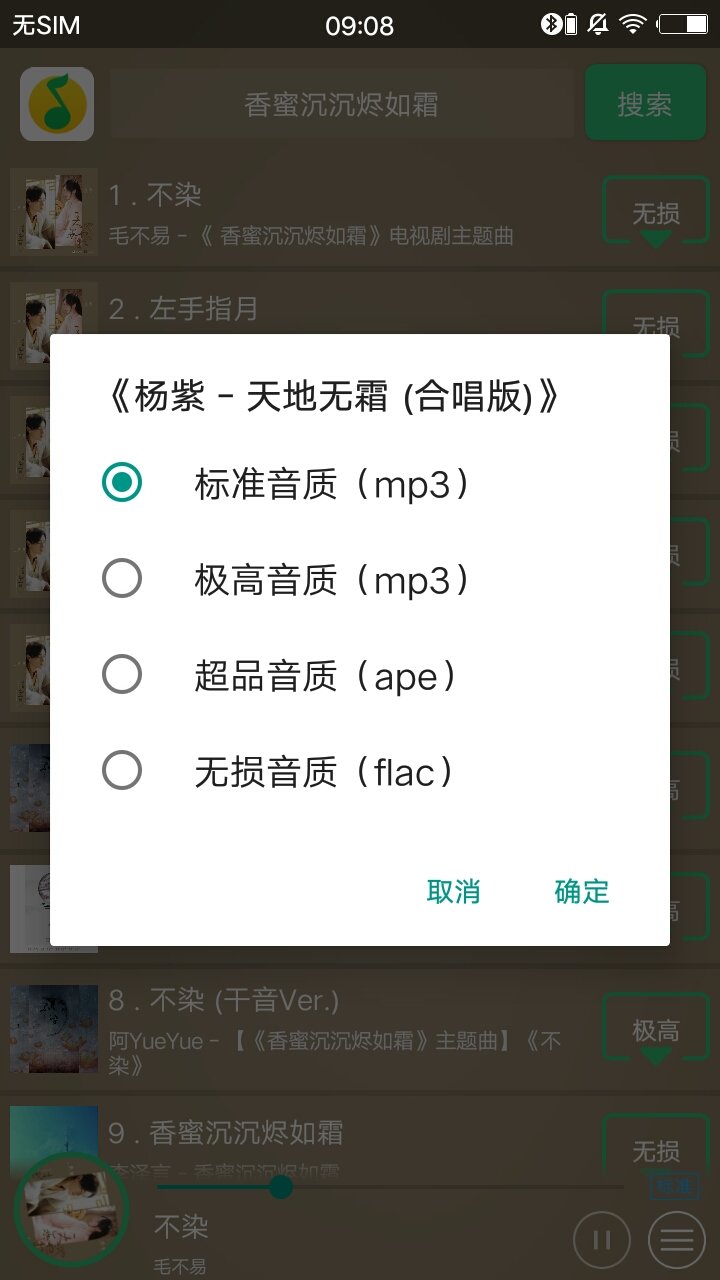
Task: Tap 取消 to cancel the dialog
Action: click(453, 891)
